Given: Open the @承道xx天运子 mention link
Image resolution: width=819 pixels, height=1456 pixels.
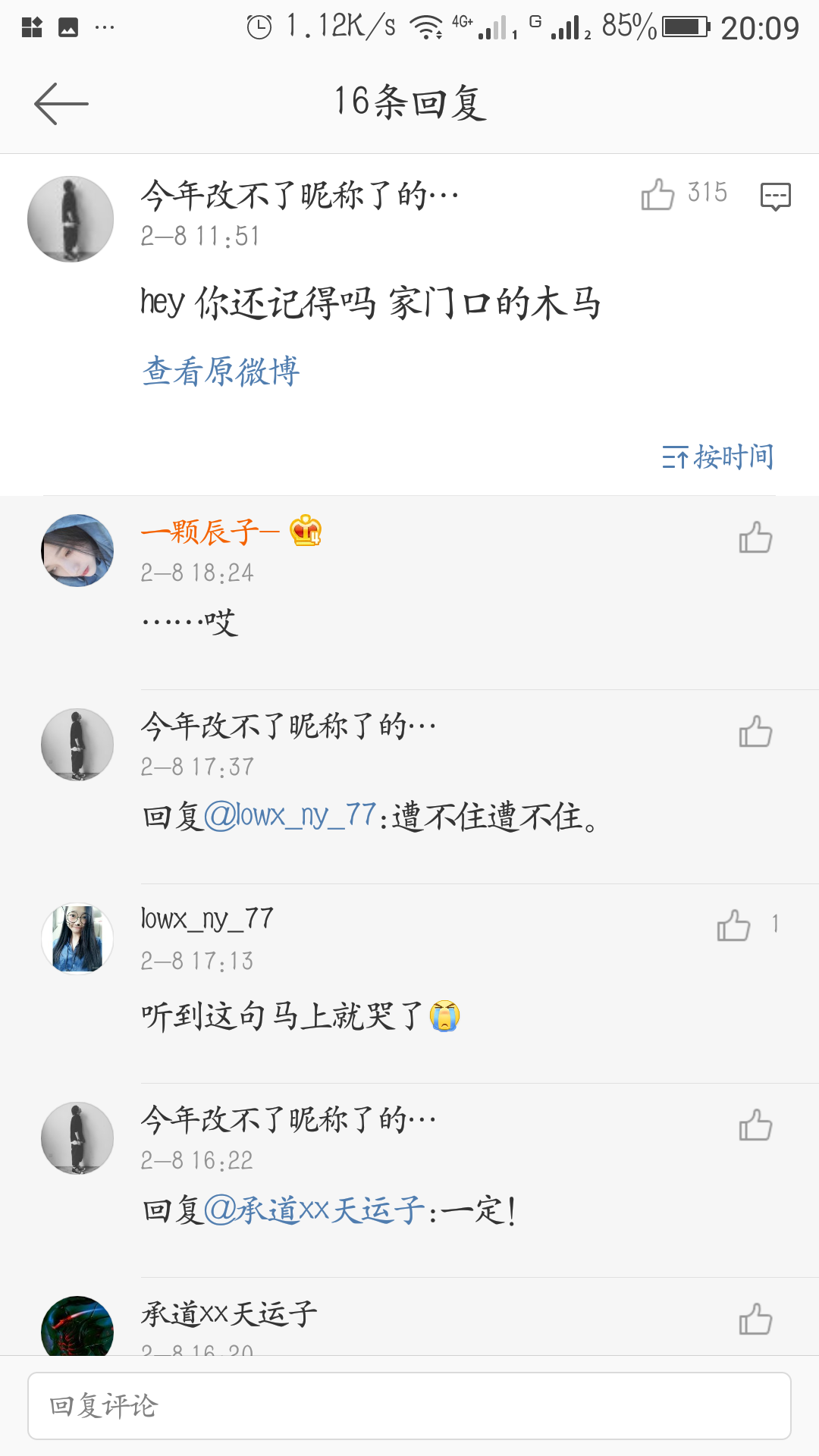Looking at the screenshot, I should [314, 1210].
